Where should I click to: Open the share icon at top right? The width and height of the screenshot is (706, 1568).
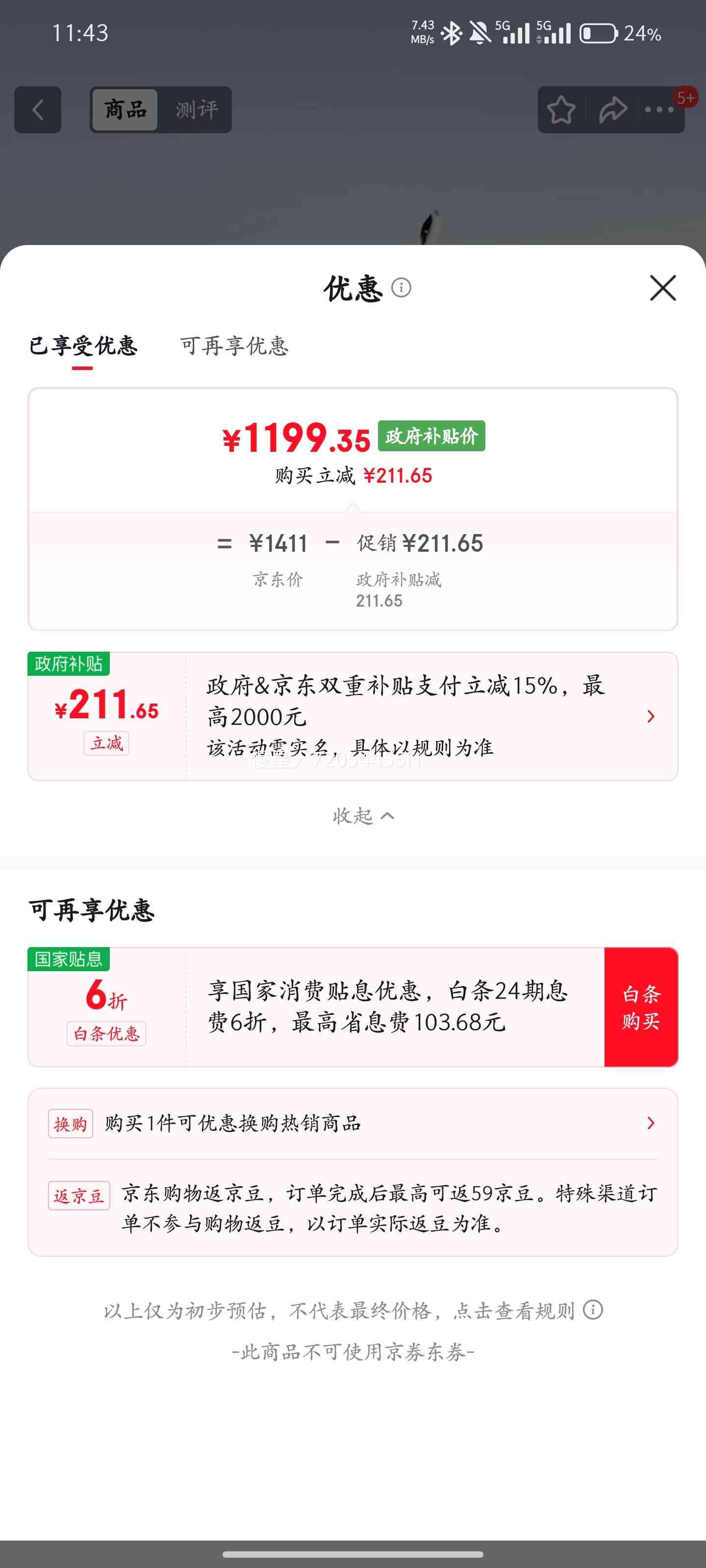612,110
